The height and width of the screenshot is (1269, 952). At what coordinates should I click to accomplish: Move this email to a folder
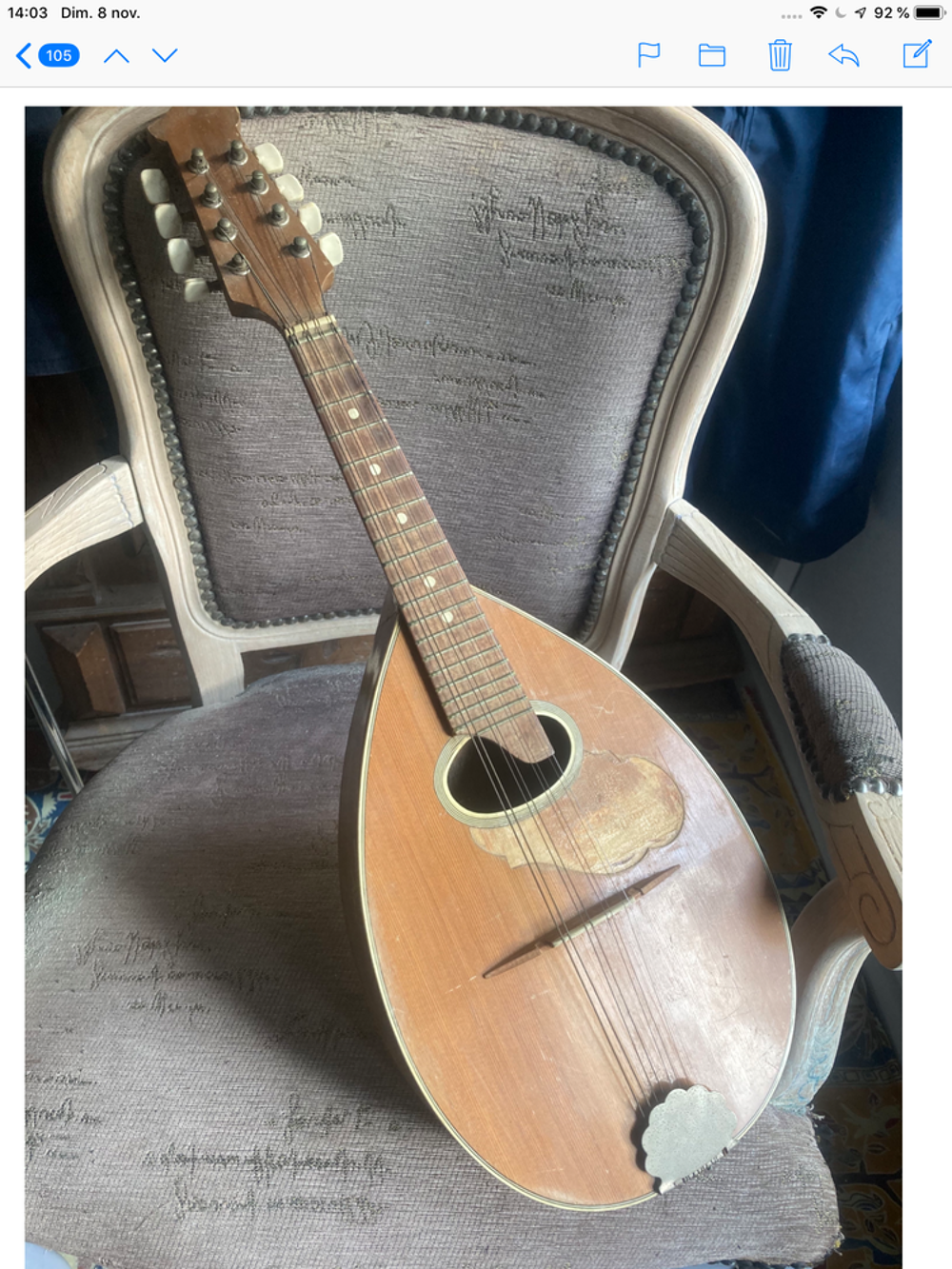(712, 55)
